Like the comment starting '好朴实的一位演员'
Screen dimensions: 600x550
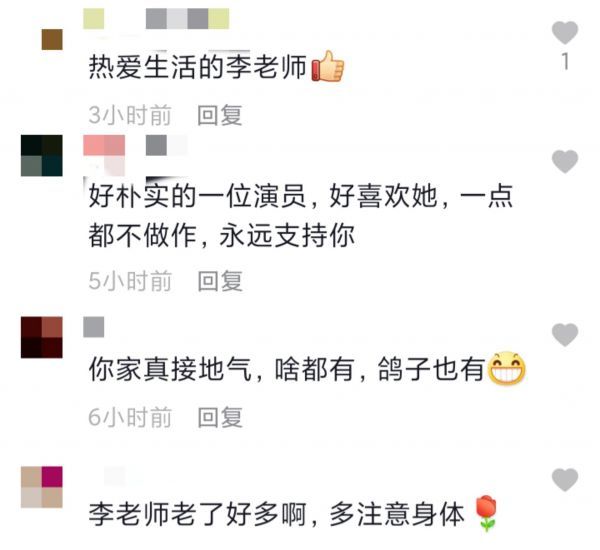565,161
